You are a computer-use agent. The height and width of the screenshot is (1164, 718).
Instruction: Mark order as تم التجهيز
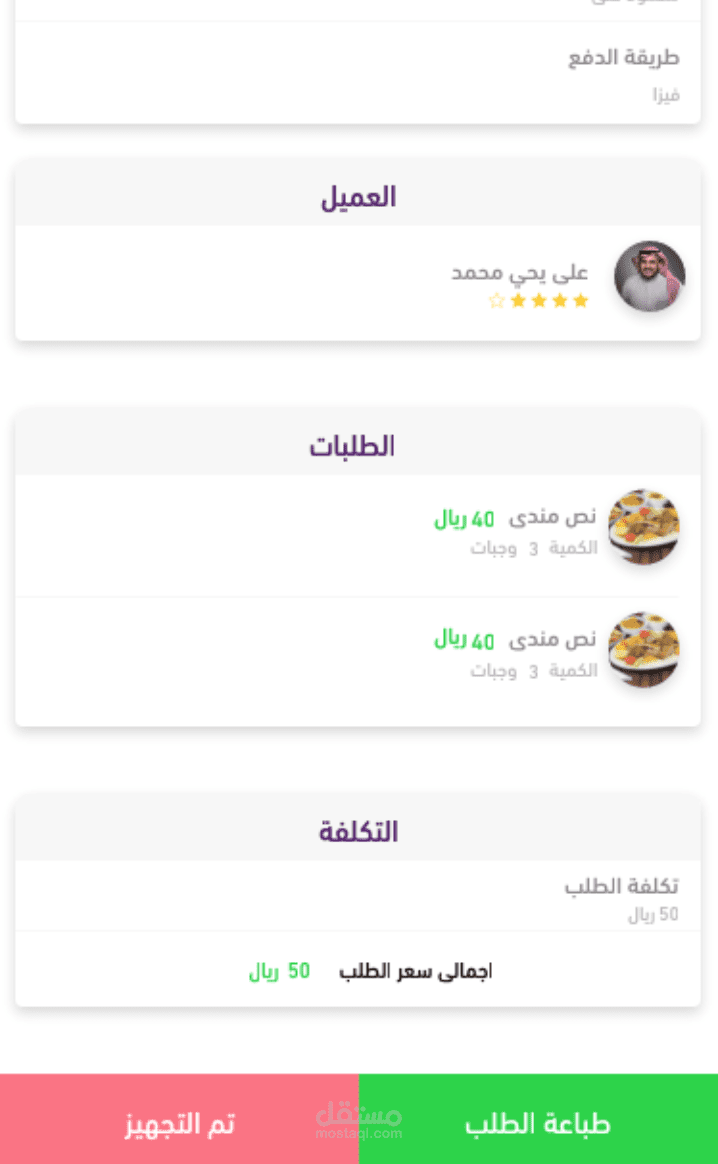pyautogui.click(x=179, y=1122)
